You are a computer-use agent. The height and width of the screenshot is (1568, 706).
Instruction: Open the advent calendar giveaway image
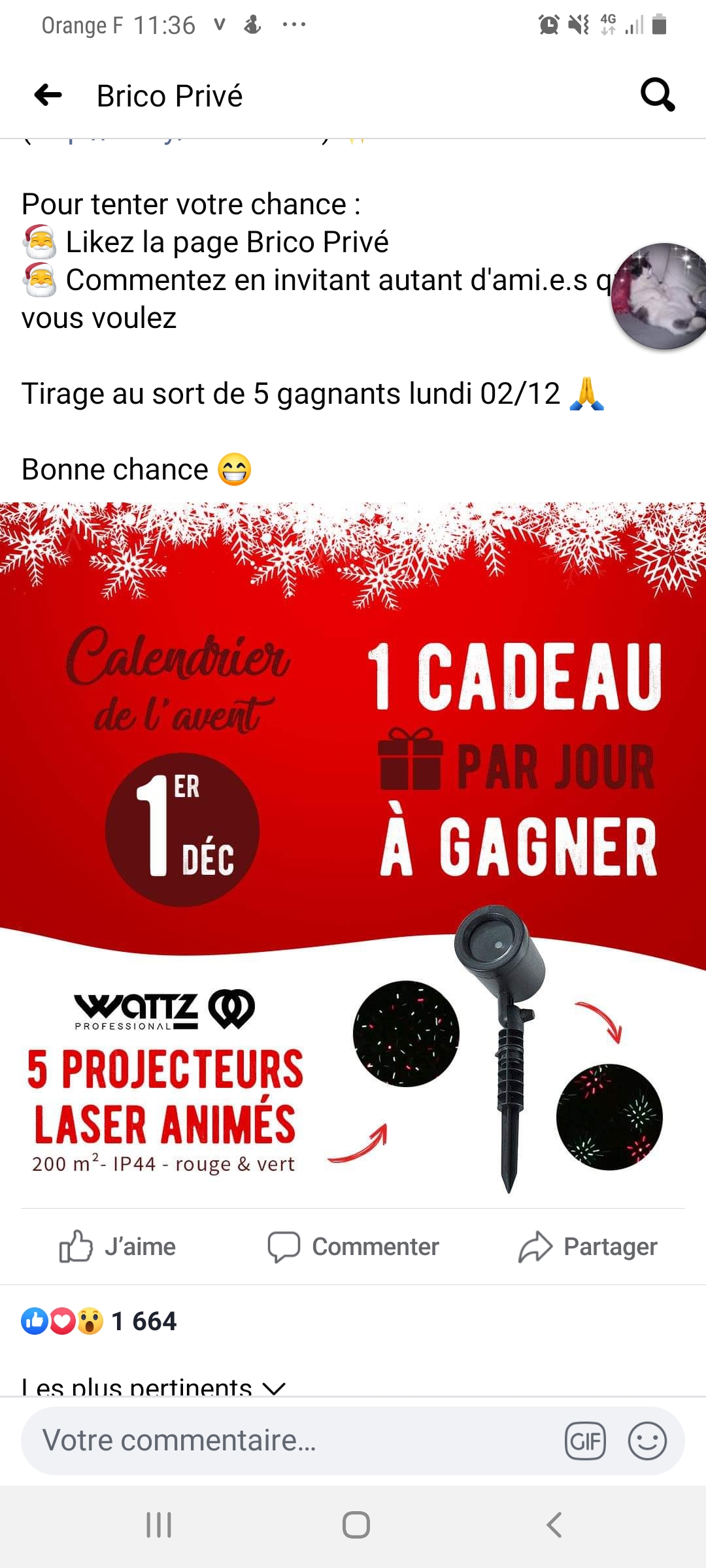click(353, 849)
